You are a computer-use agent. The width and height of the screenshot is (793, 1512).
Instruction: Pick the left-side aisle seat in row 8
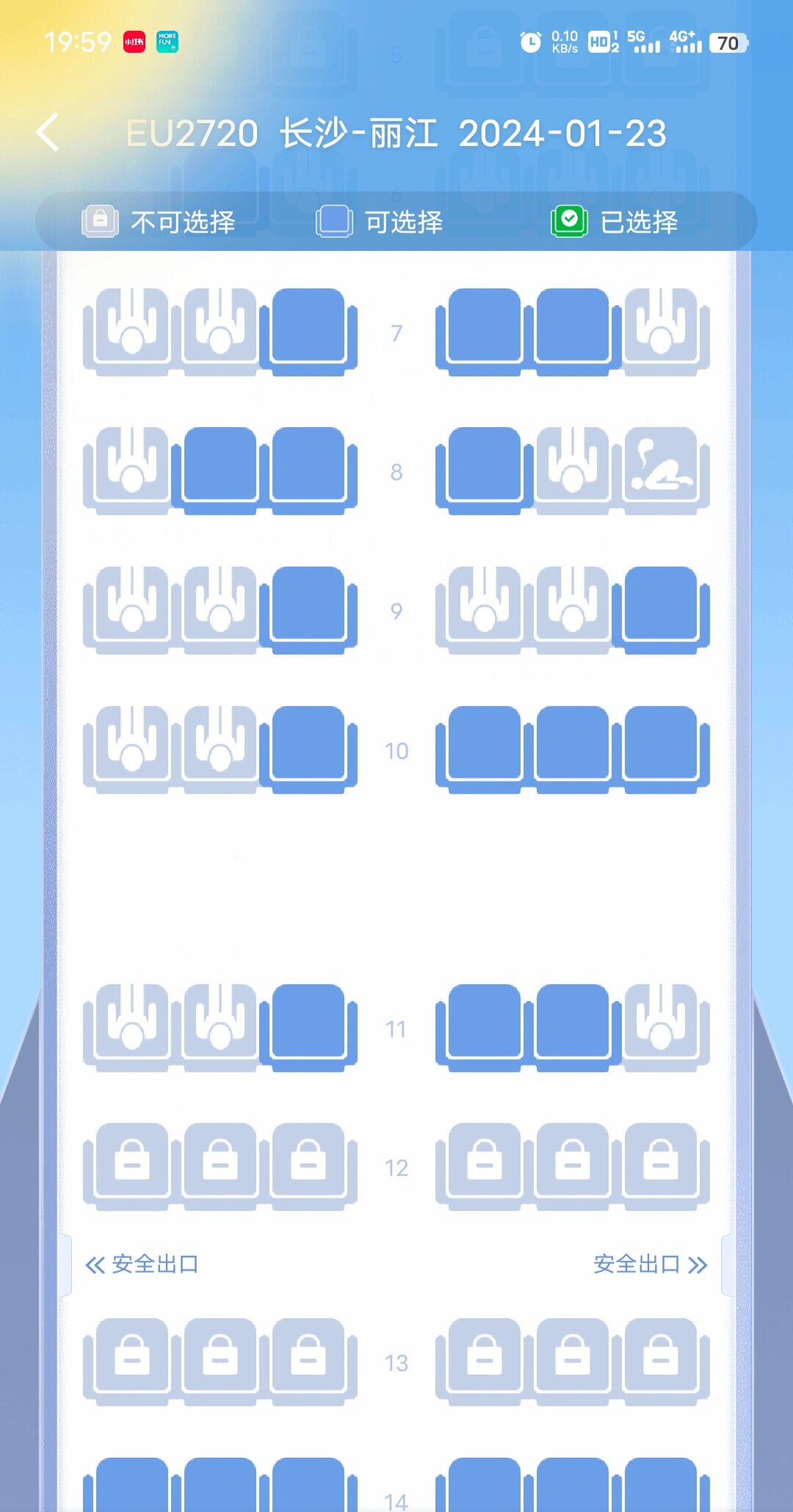click(x=308, y=466)
